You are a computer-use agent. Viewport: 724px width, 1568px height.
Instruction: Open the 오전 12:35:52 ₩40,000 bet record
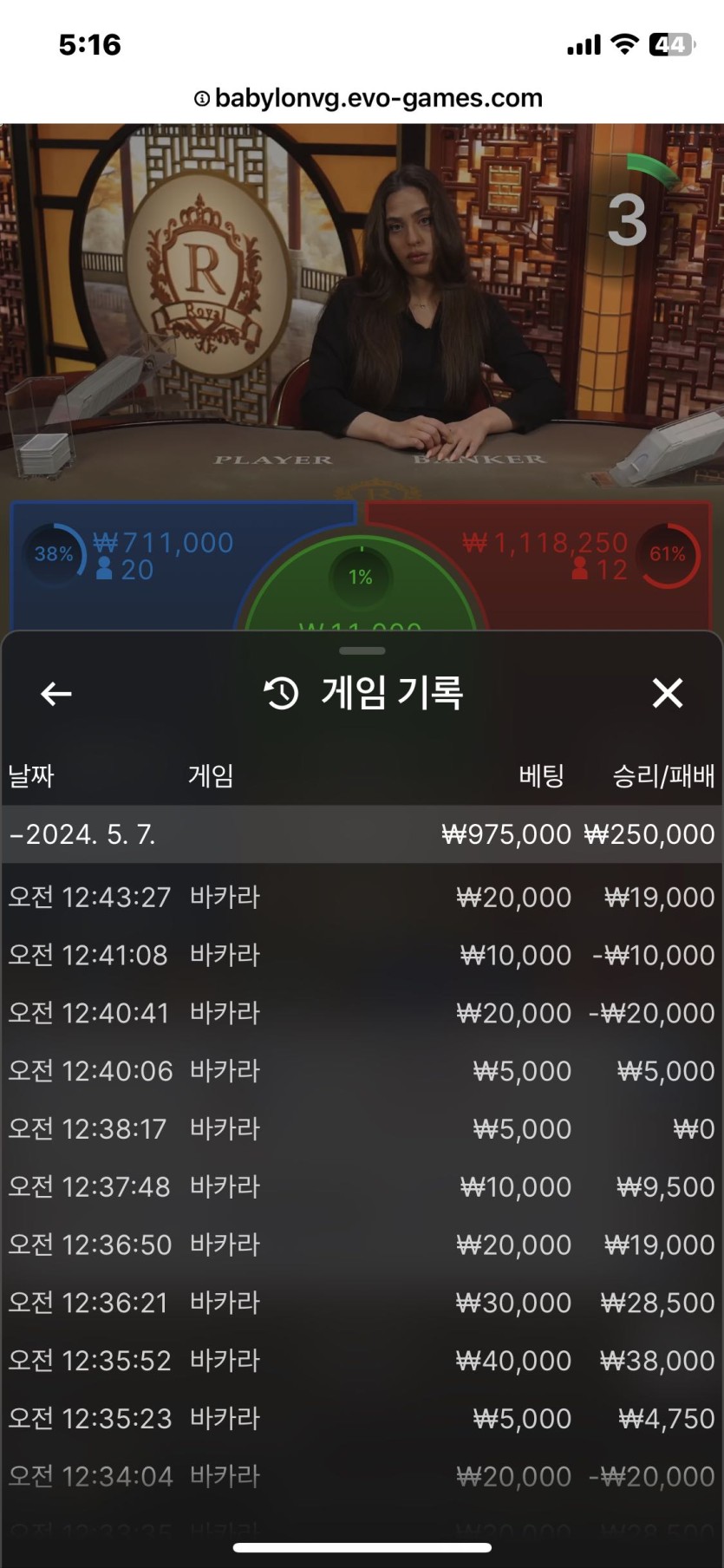(362, 1361)
